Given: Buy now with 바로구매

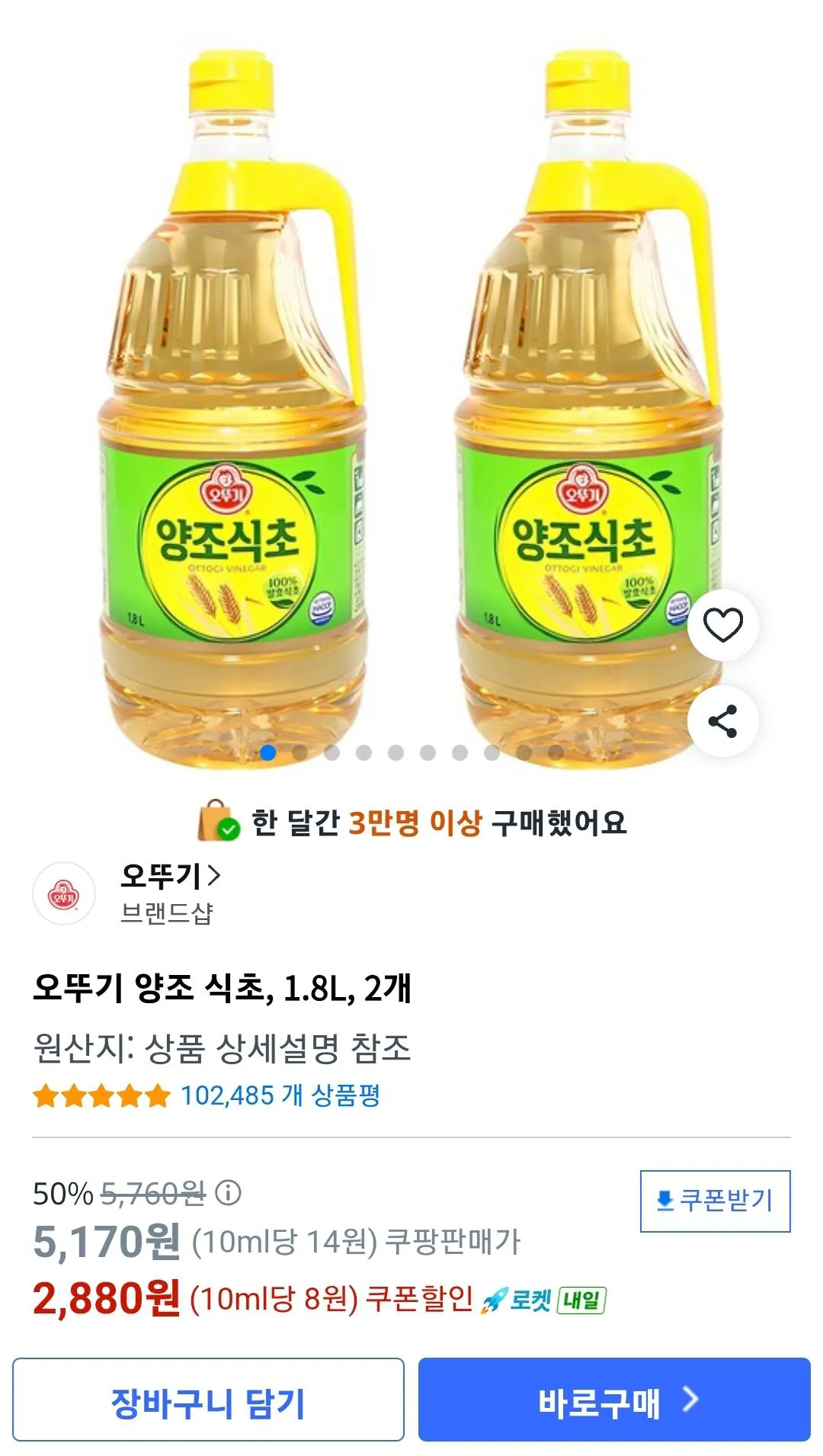Looking at the screenshot, I should [x=613, y=1400].
